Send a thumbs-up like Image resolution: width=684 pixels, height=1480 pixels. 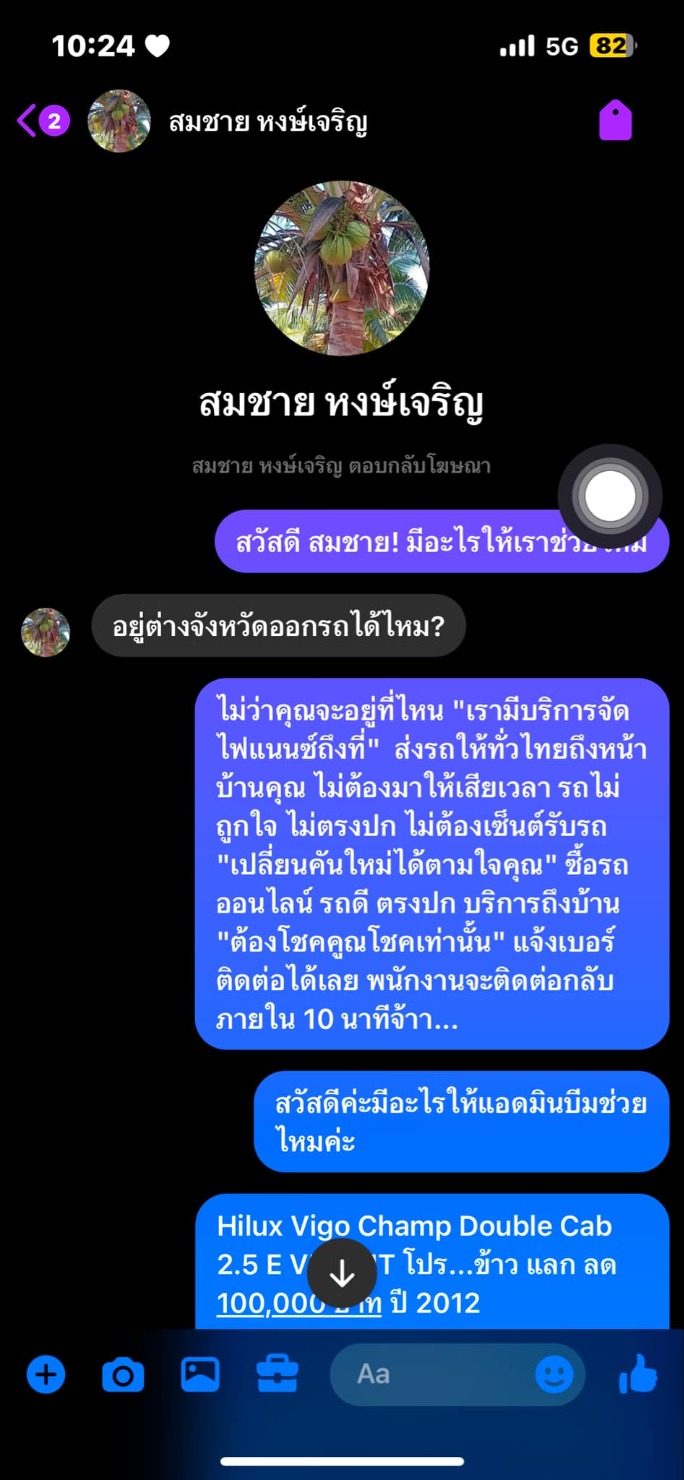click(638, 1376)
